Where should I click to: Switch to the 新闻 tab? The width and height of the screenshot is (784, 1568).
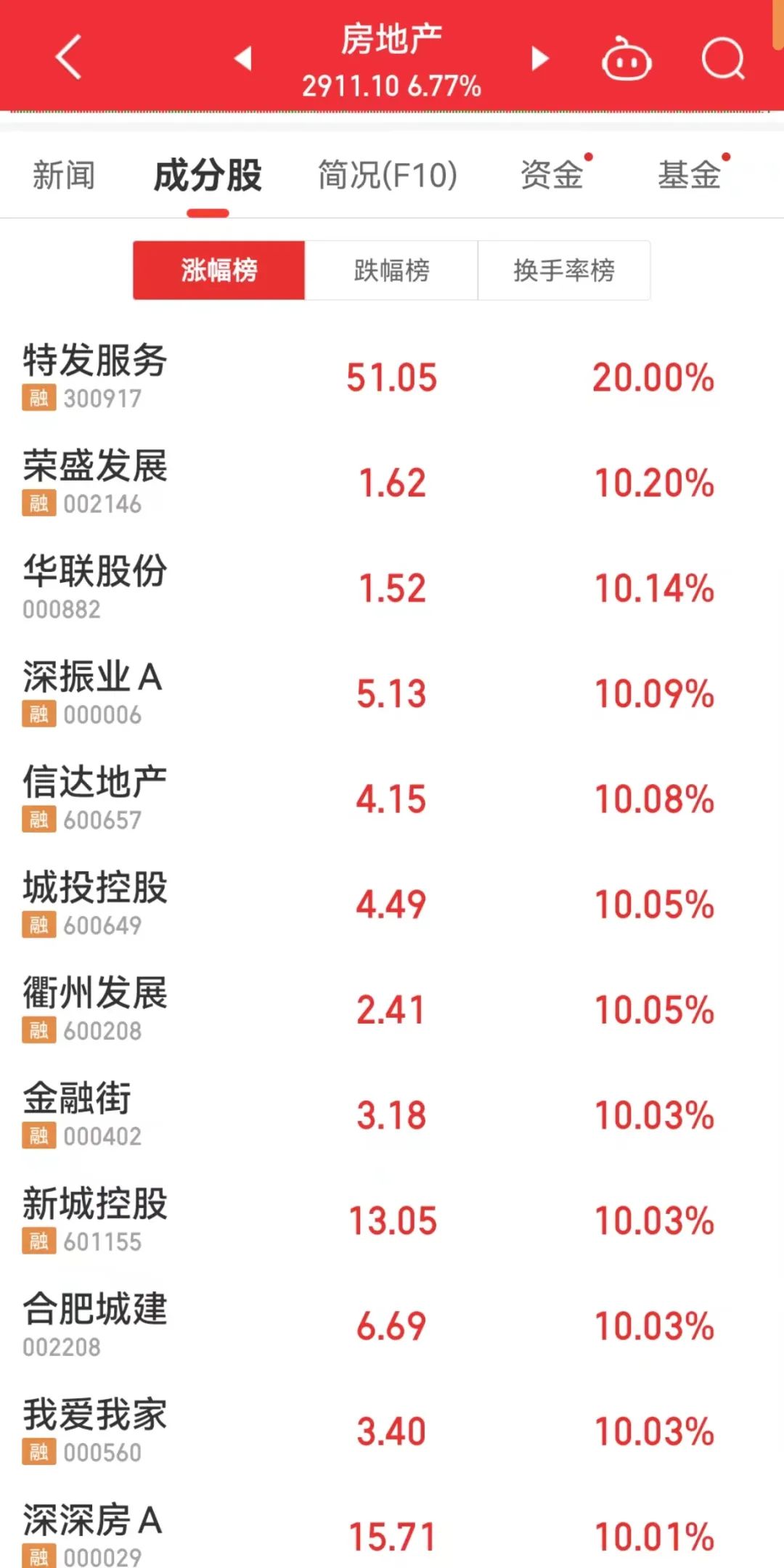click(x=64, y=176)
